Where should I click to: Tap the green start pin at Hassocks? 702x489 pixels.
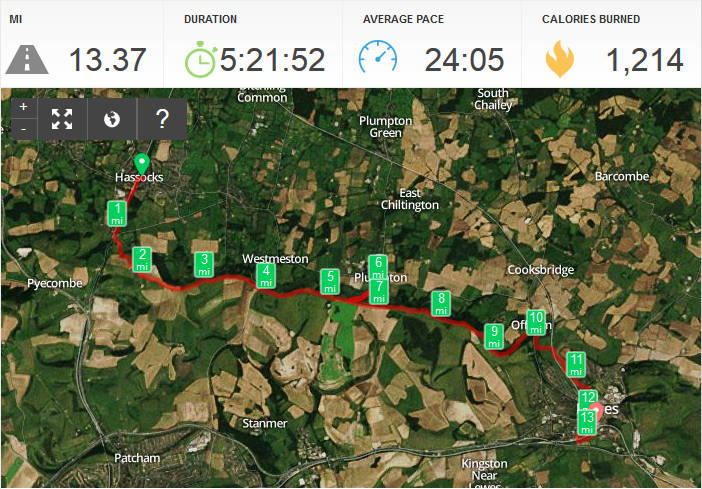(x=142, y=165)
